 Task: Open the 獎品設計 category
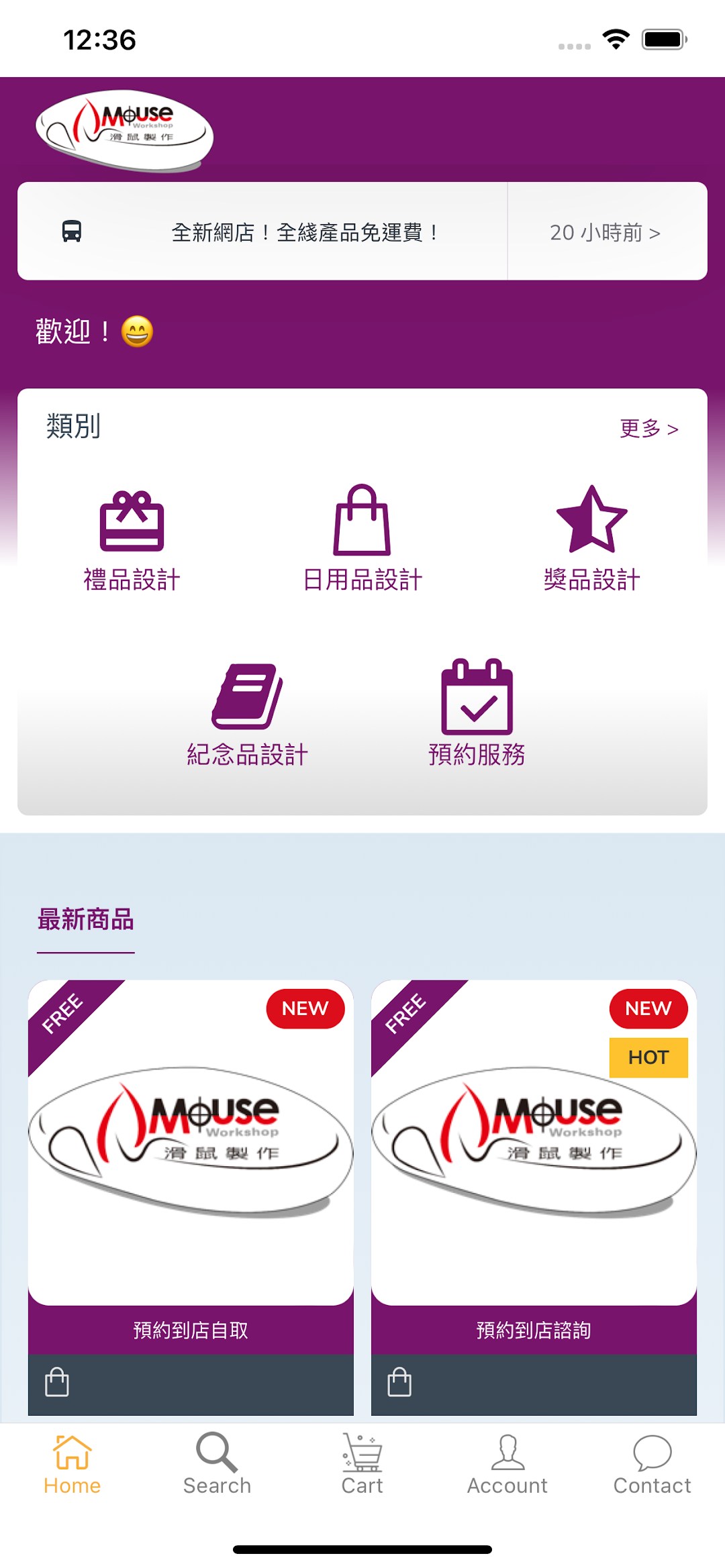(x=592, y=539)
